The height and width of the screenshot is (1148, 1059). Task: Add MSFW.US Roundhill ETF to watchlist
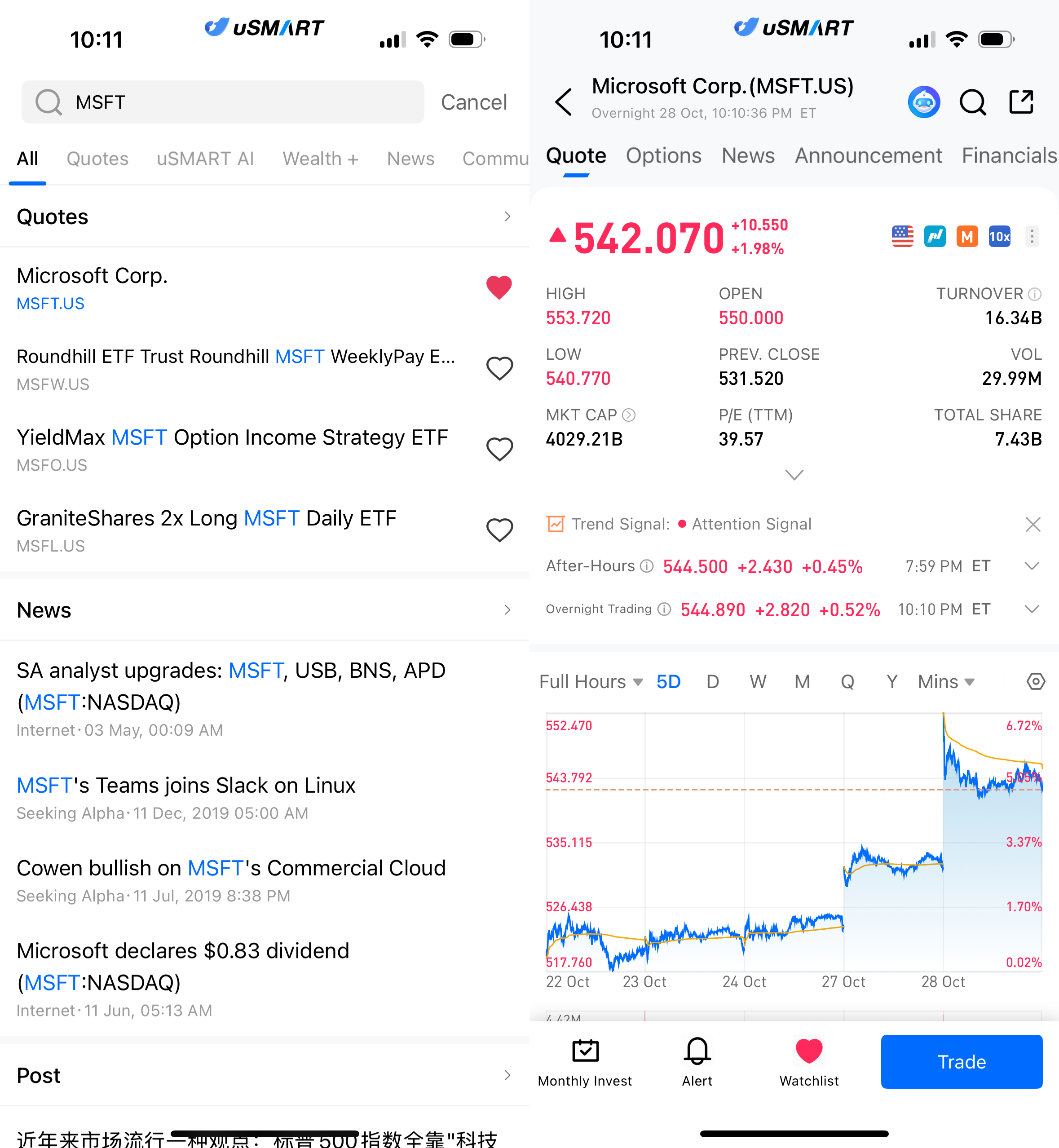click(499, 369)
